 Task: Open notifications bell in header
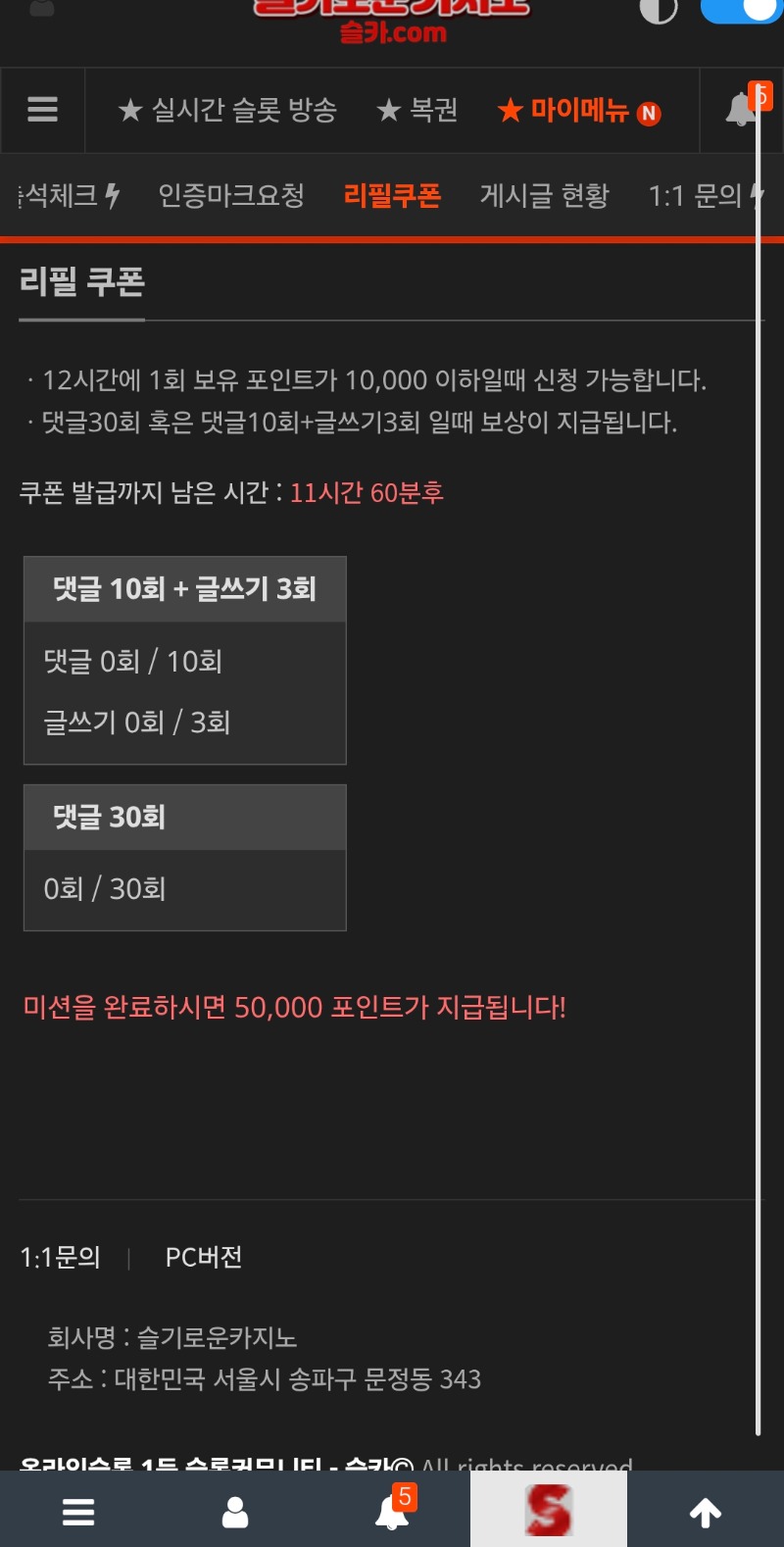point(742,110)
